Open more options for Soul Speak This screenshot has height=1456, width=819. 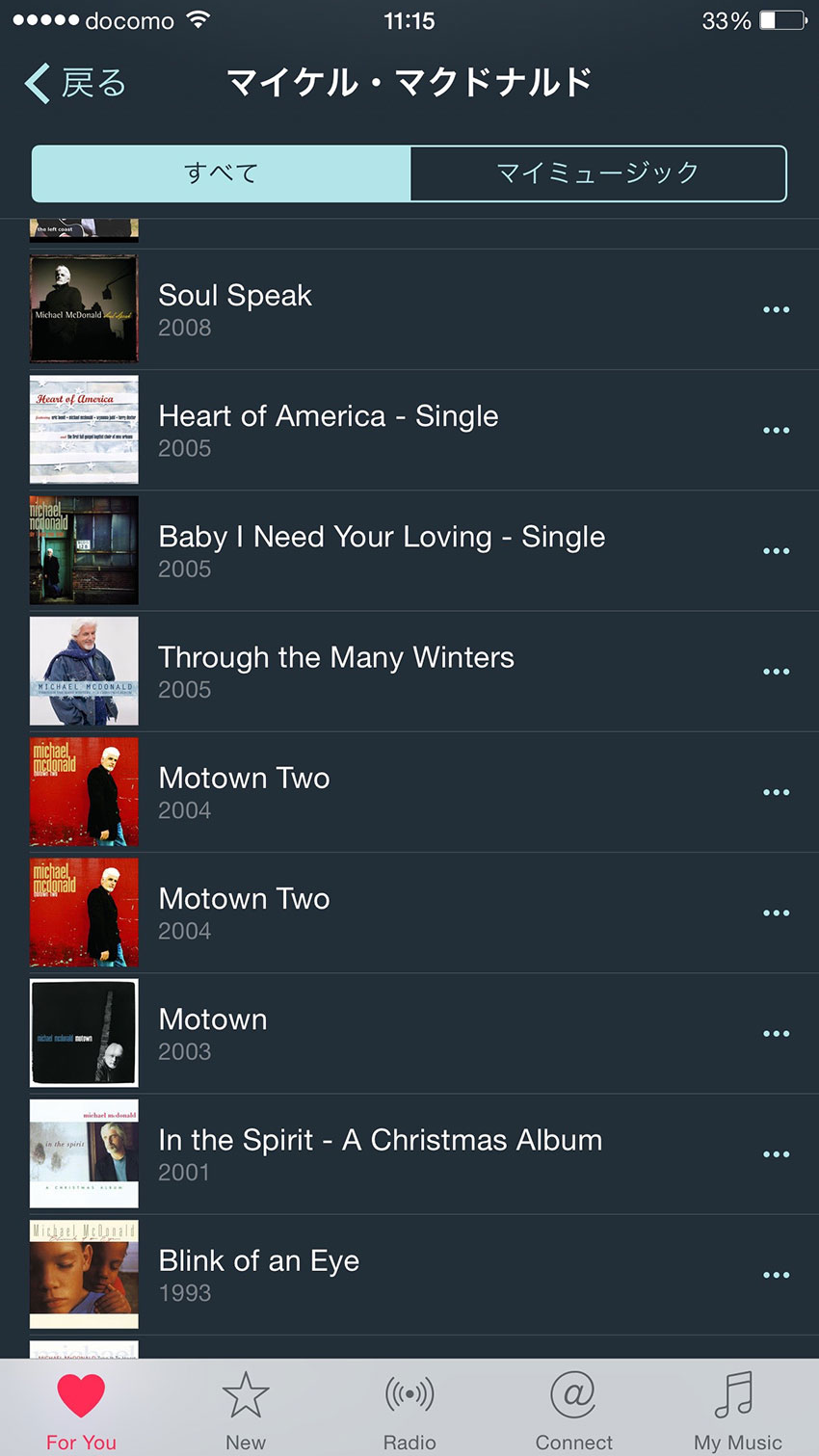point(776,309)
